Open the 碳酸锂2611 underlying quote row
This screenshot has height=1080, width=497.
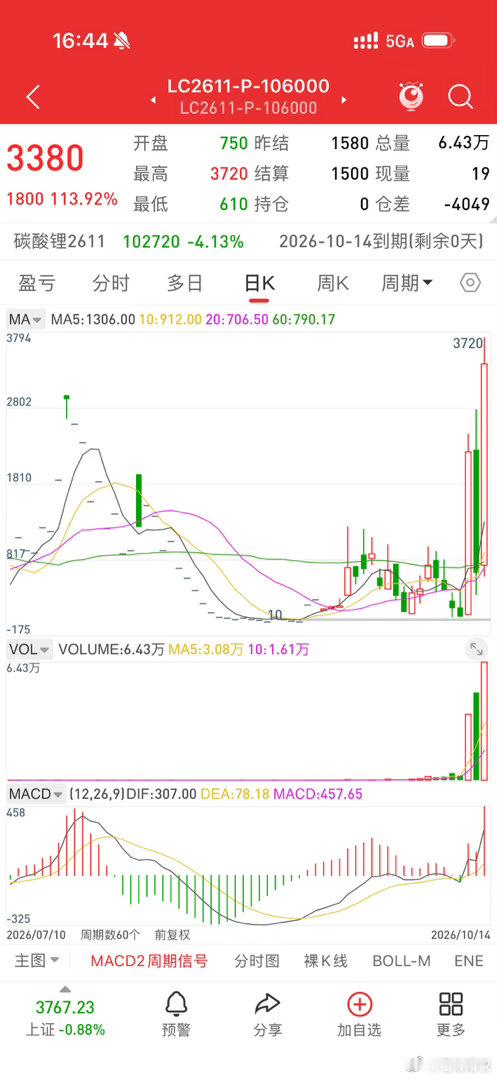pos(248,242)
